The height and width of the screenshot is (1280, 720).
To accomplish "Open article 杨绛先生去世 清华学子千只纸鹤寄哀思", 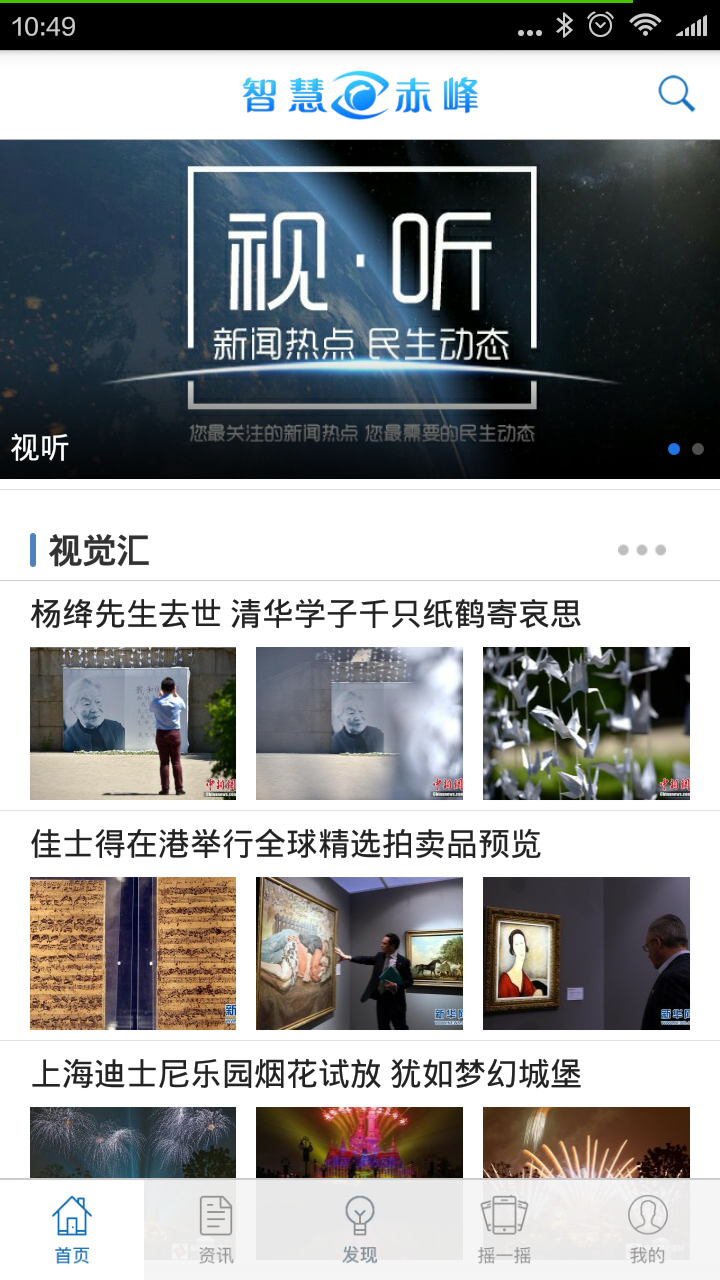I will point(306,613).
